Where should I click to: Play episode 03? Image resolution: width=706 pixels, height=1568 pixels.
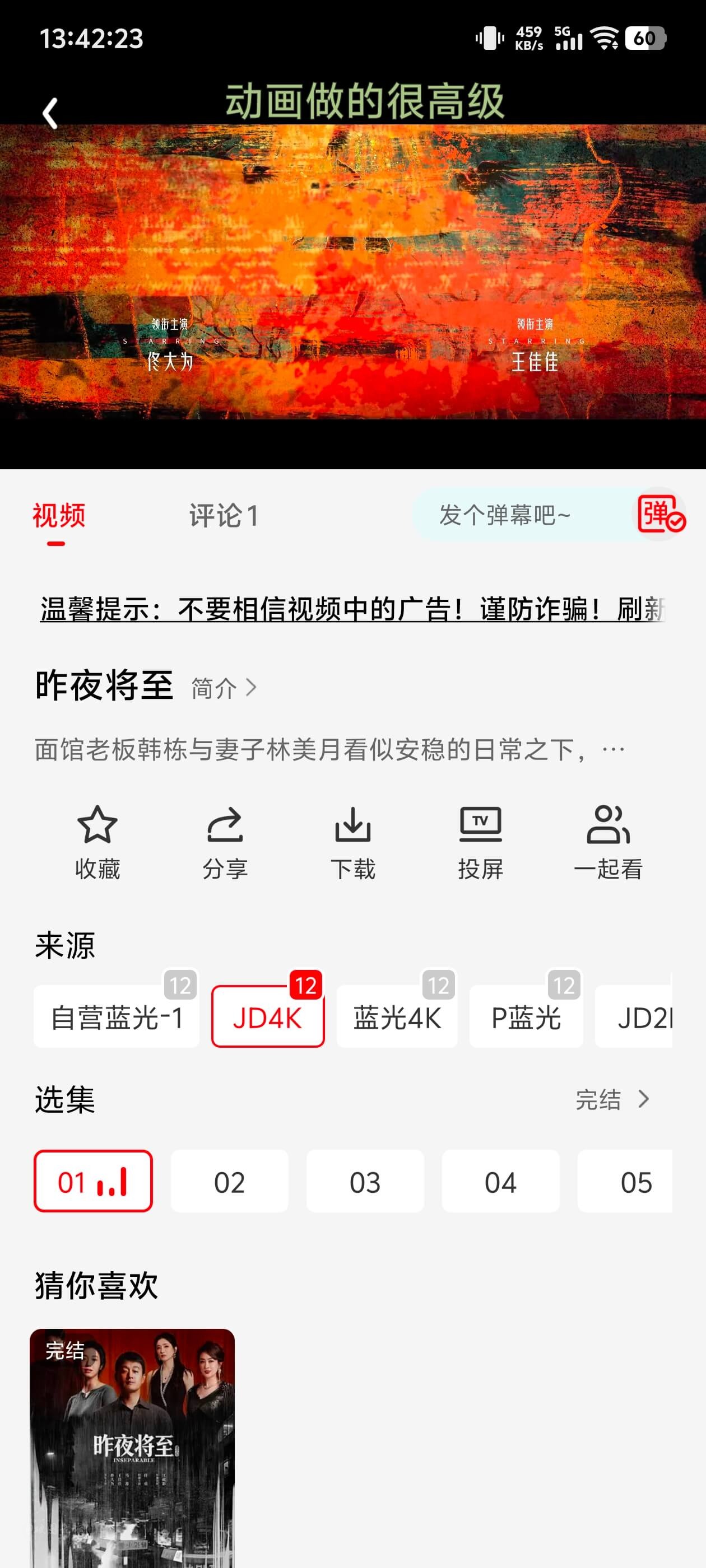pyautogui.click(x=365, y=1181)
